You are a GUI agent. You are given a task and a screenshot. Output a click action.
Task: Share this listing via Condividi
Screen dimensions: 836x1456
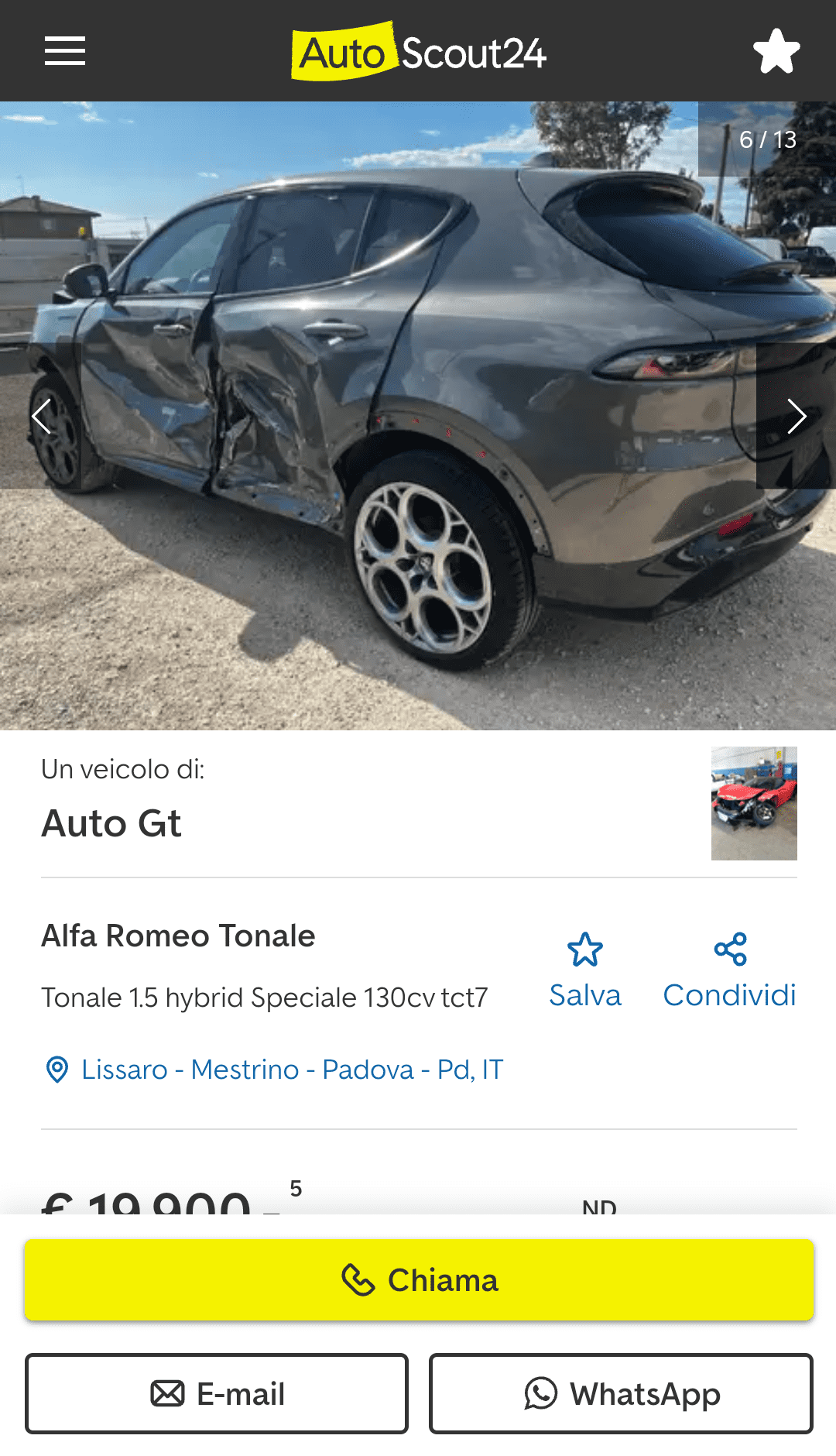729,970
